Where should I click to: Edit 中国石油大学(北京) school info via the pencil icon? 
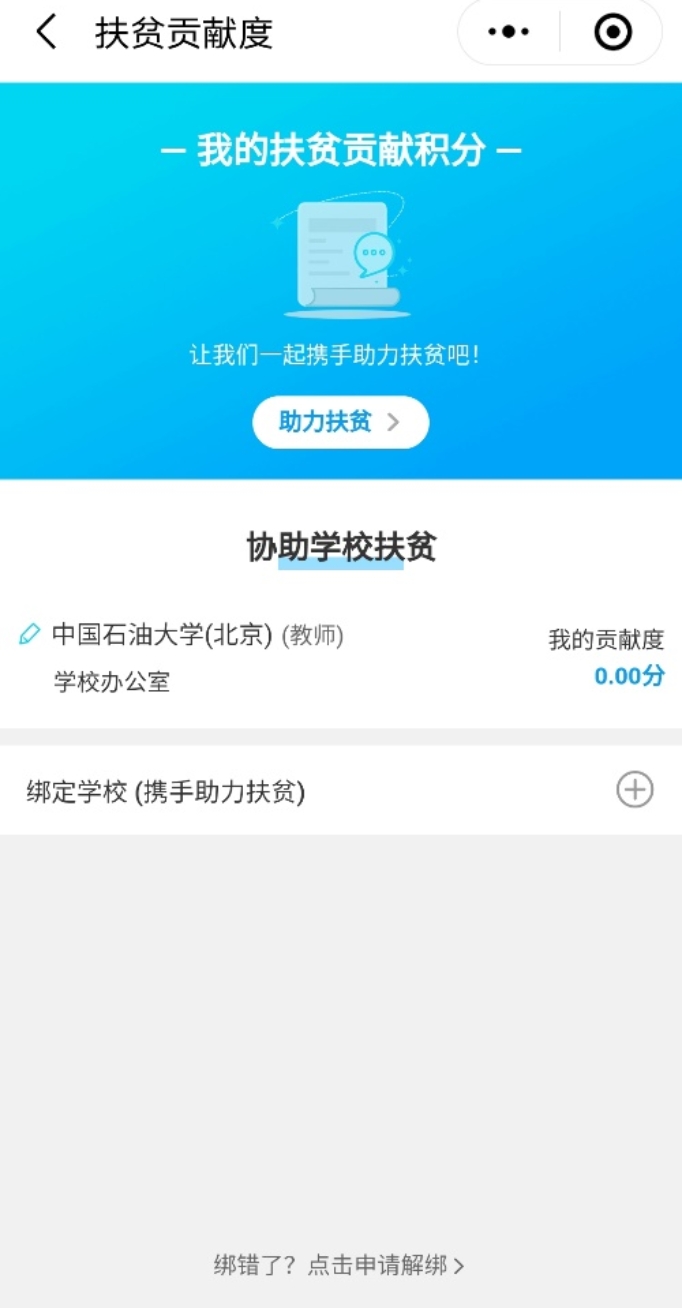click(x=30, y=634)
